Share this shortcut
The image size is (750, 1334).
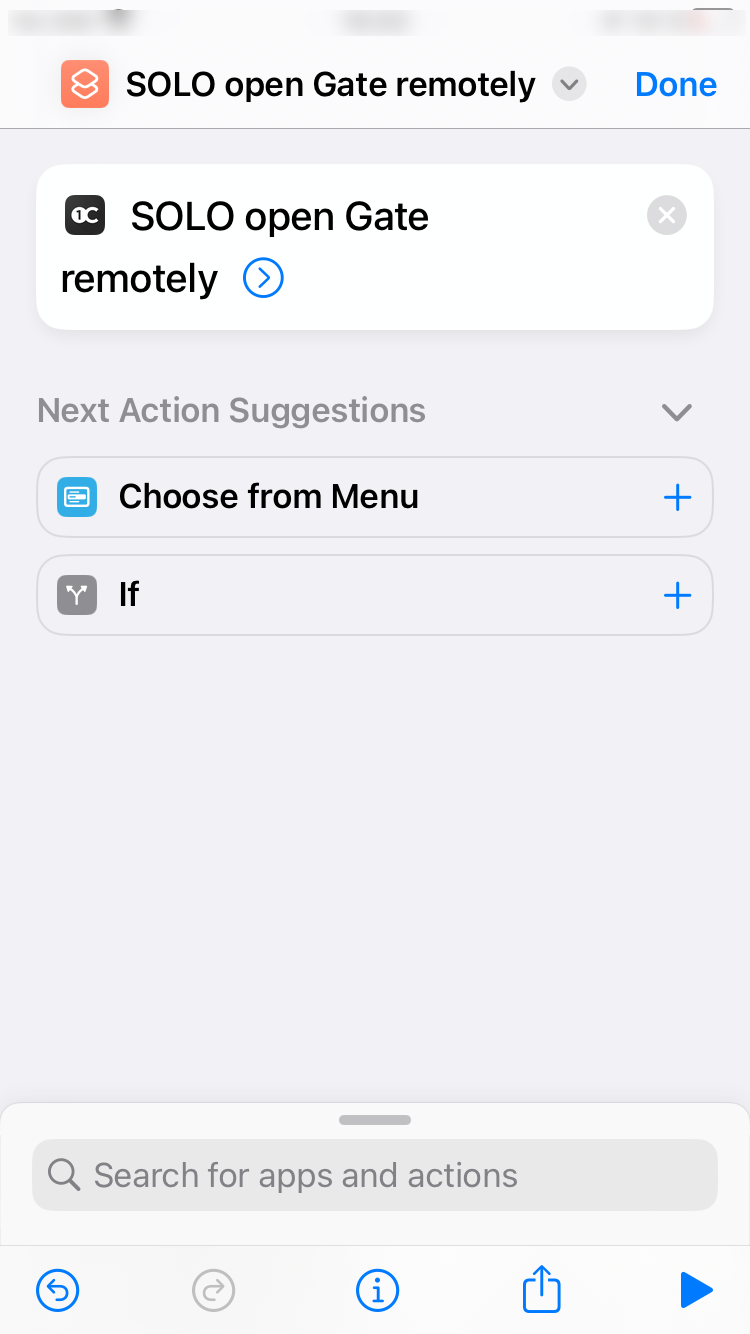[542, 1289]
